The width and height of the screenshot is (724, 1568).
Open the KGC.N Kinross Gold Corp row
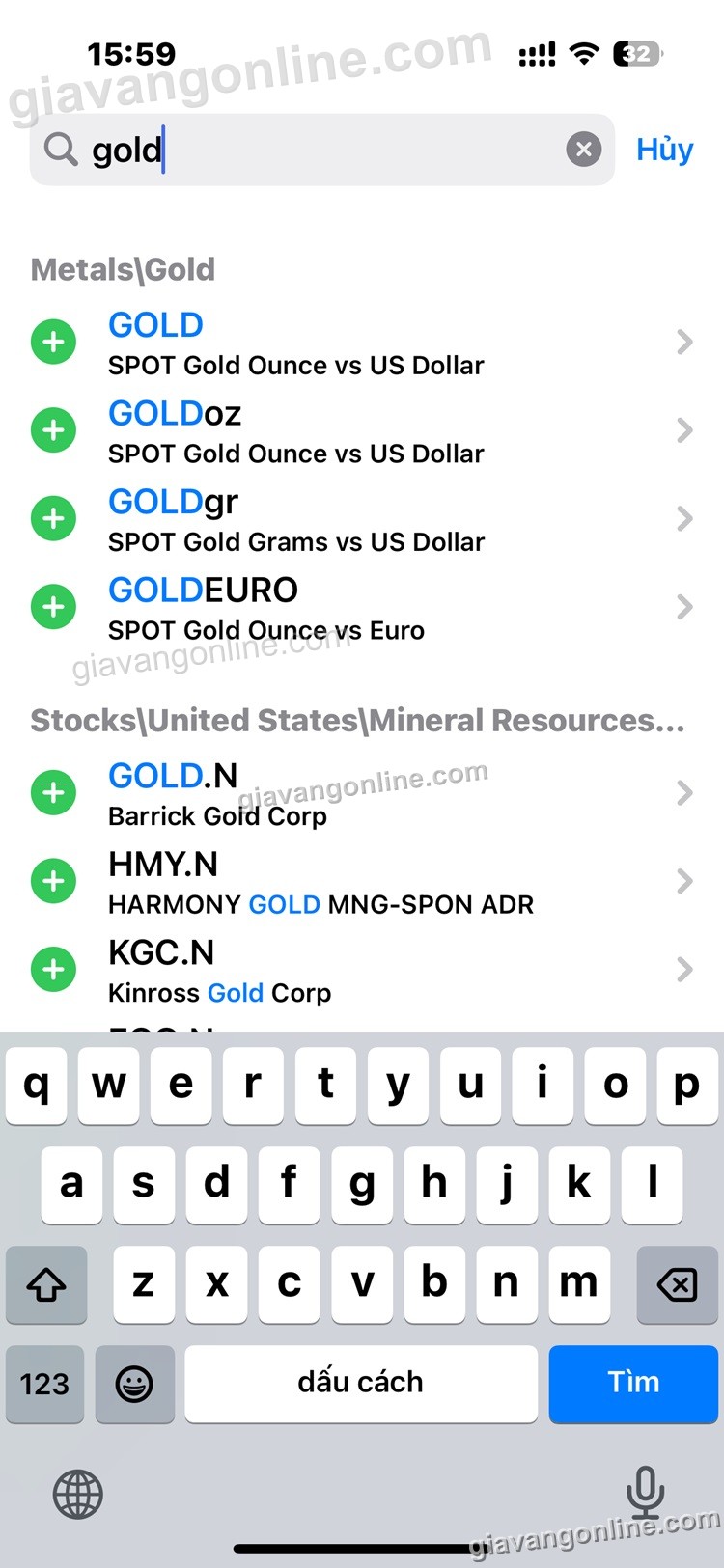click(x=386, y=970)
